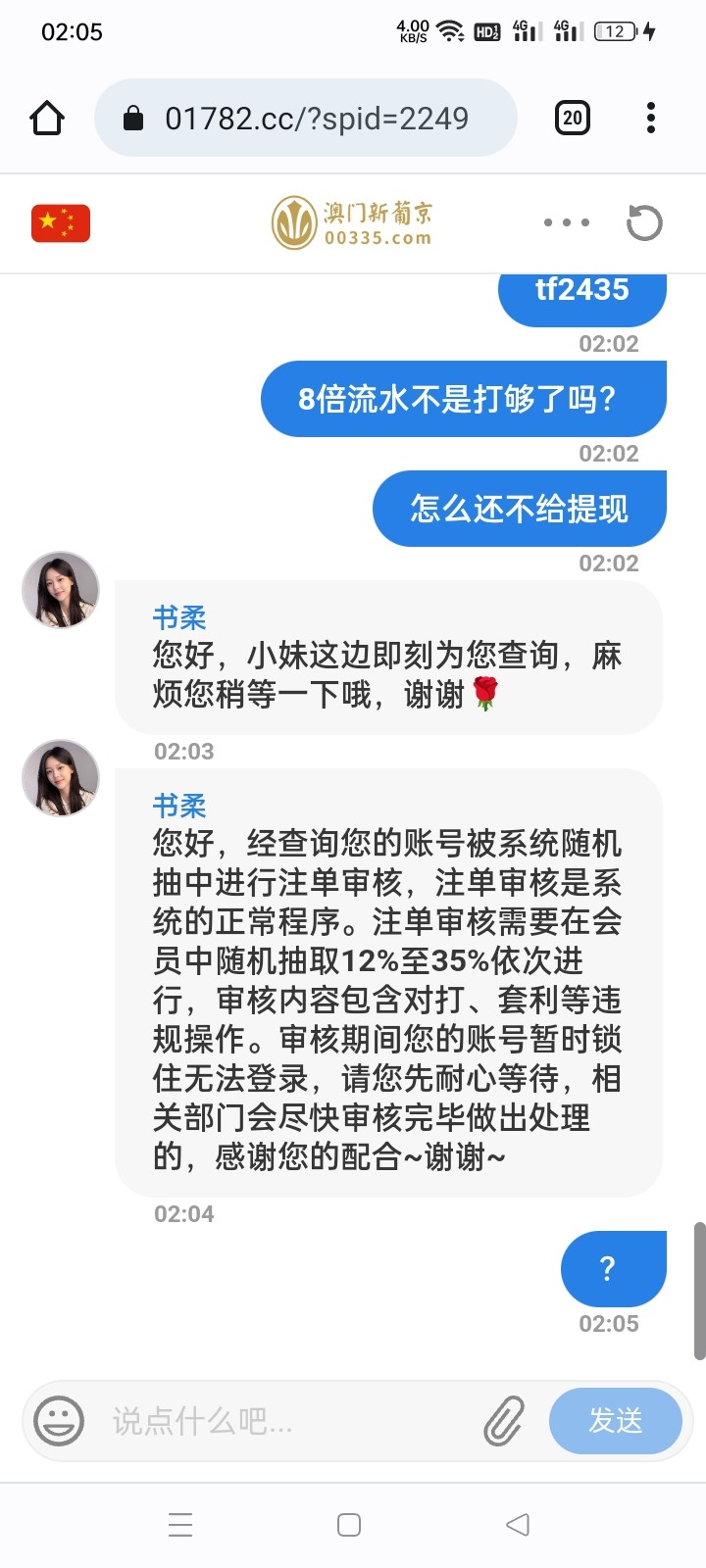706x1568 pixels.
Task: Click the paperclip attachment icon
Action: [x=502, y=1421]
